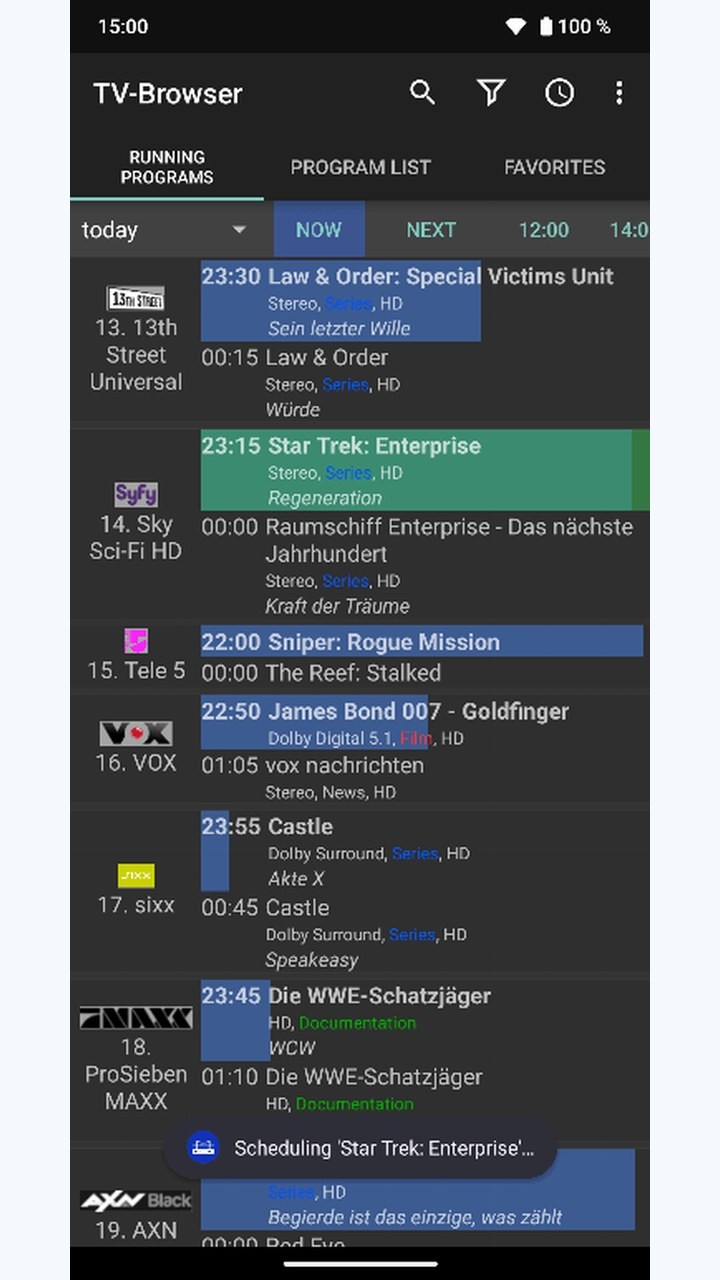The height and width of the screenshot is (1280, 720).
Task: Tap the clock icon in the app bar
Action: 559,93
